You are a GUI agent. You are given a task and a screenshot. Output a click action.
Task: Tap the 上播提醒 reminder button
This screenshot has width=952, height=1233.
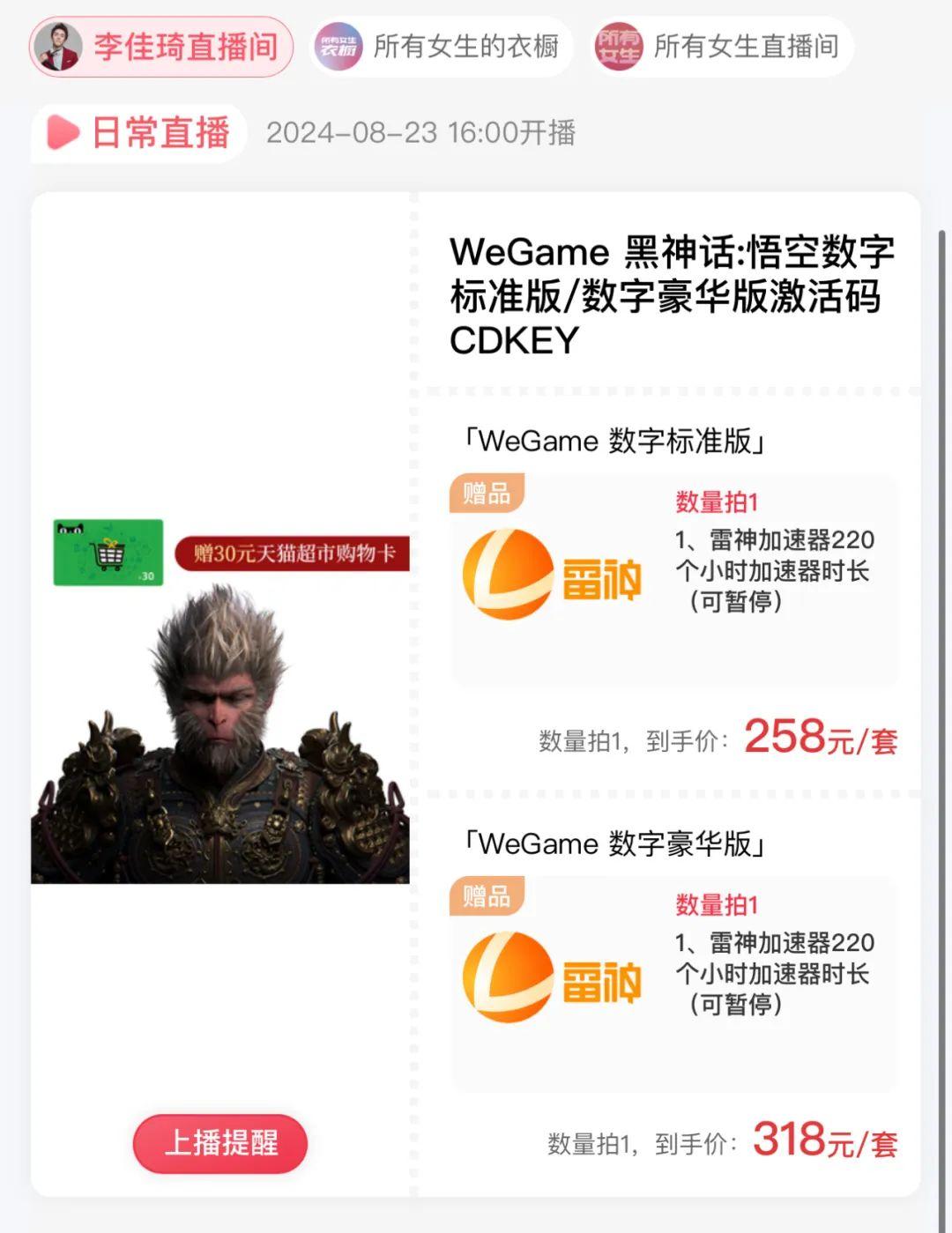click(220, 1143)
